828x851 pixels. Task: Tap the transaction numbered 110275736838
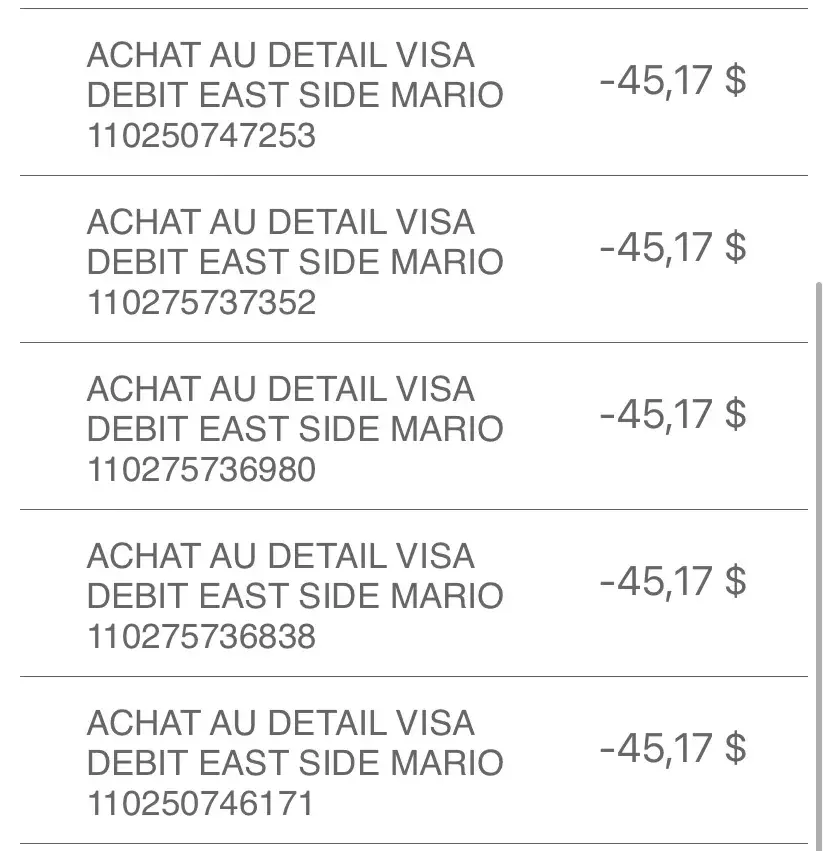point(414,594)
